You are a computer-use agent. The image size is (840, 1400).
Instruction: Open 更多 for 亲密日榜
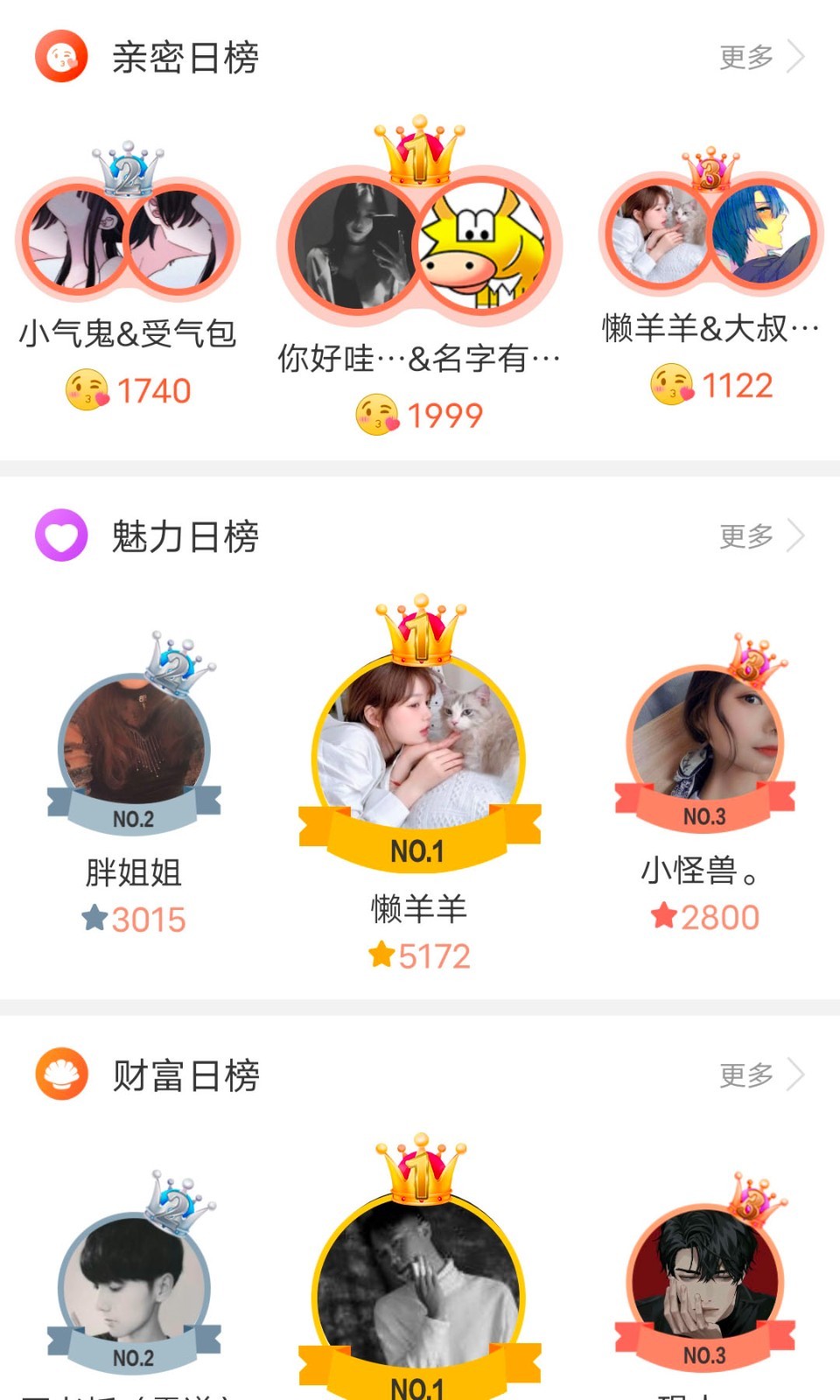point(760,58)
